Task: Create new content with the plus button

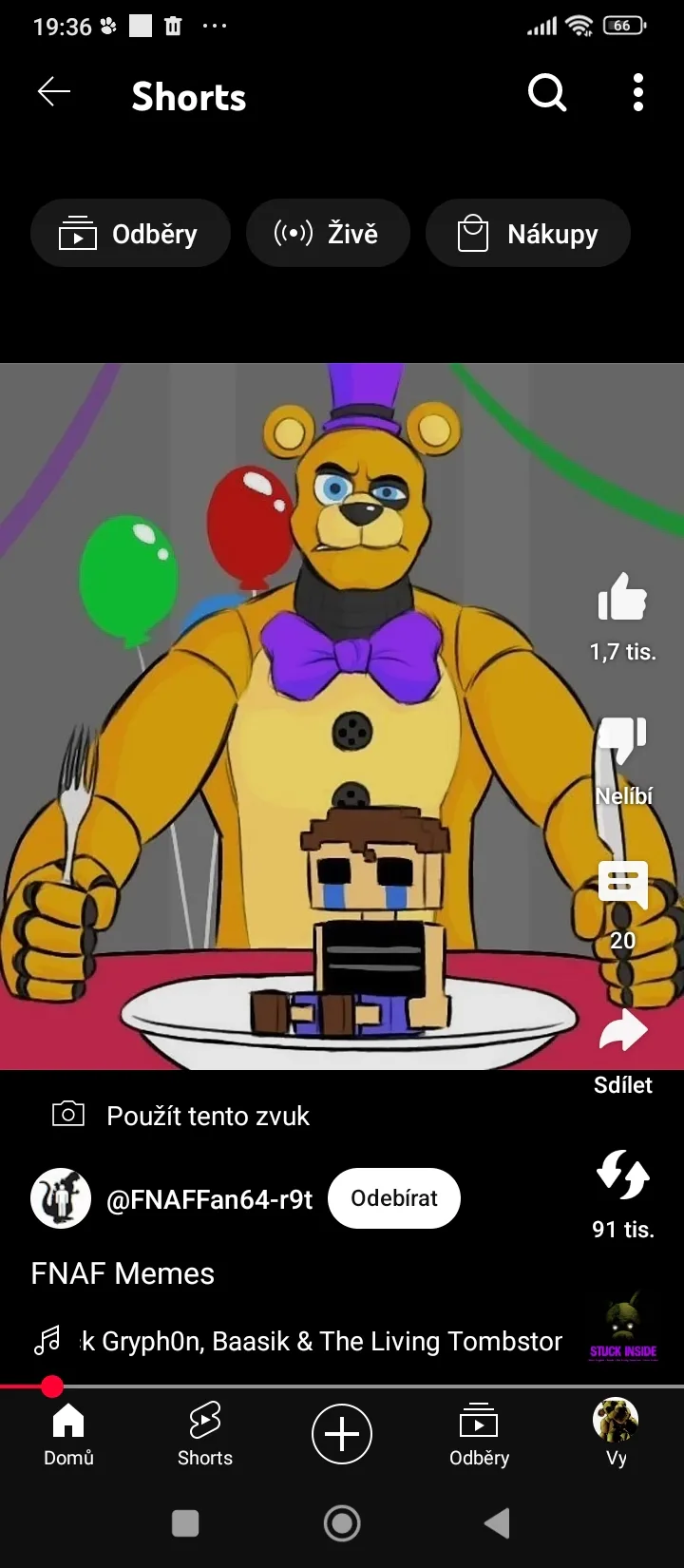Action: point(342,1434)
